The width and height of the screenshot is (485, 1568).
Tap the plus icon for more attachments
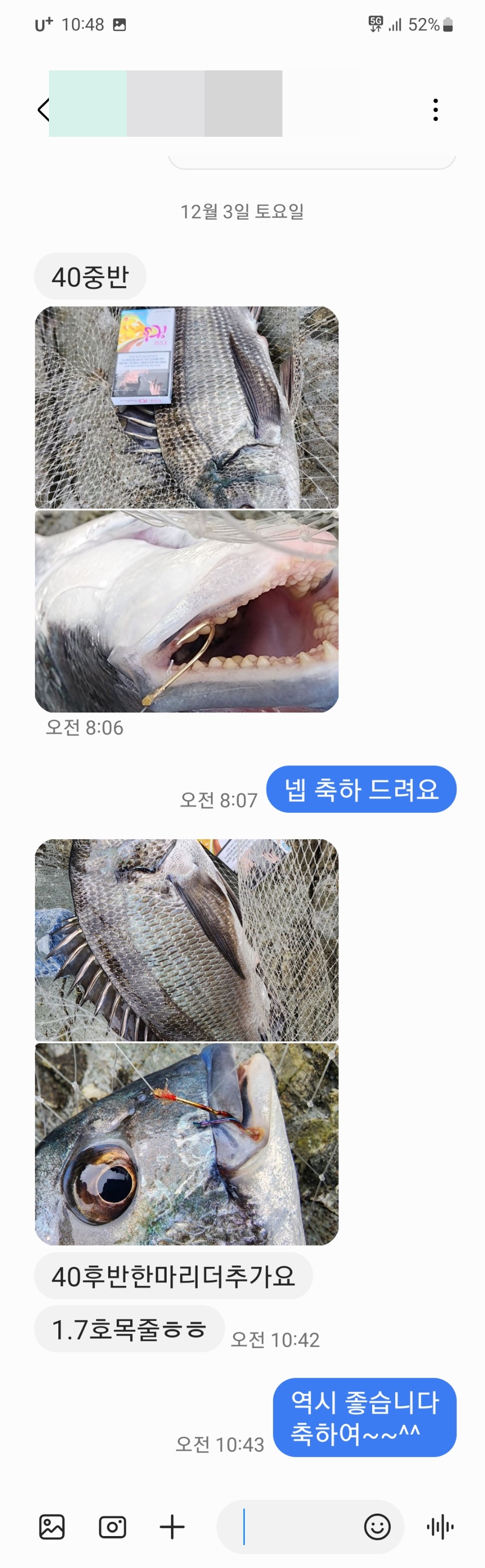[x=172, y=1527]
